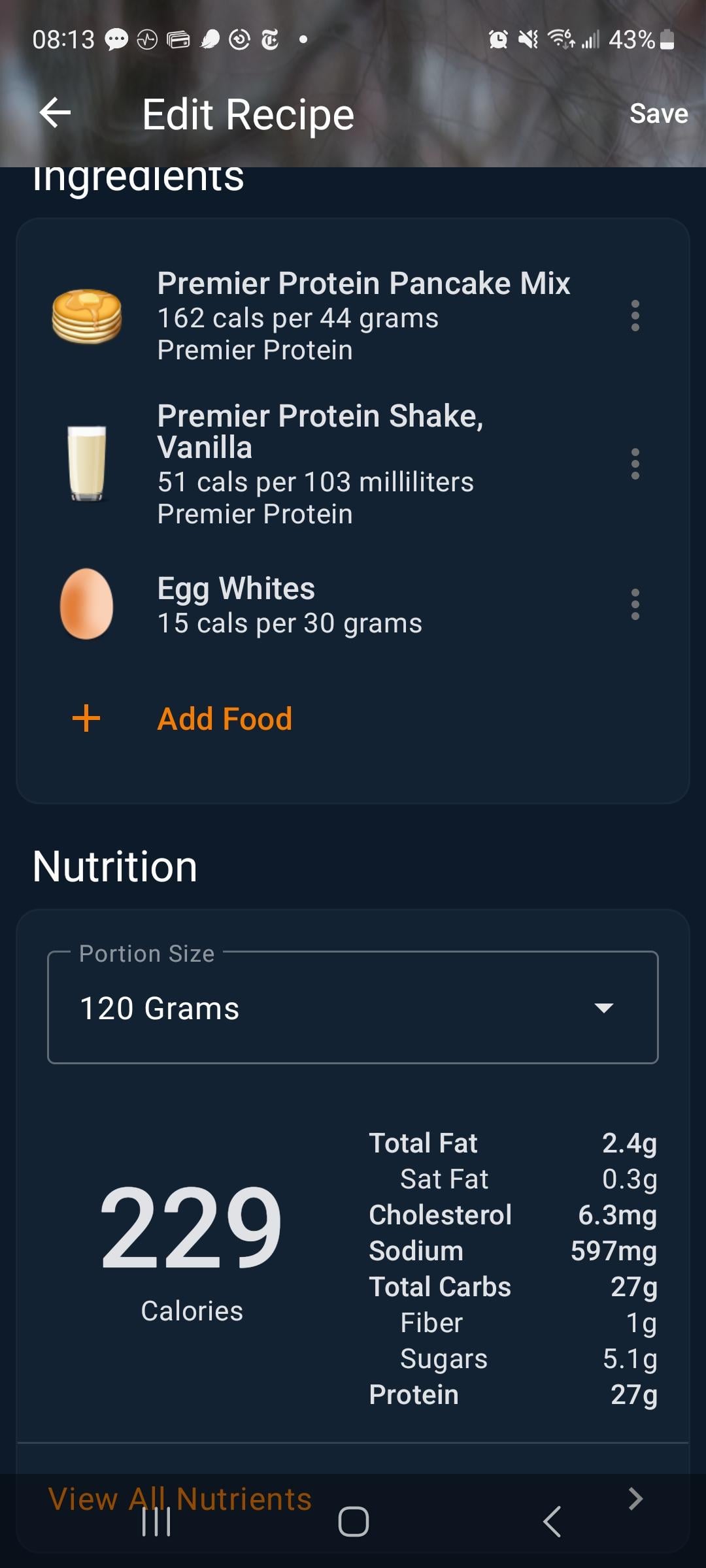The width and height of the screenshot is (706, 1568).
Task: Go back using the app bar arrow
Action: (55, 113)
